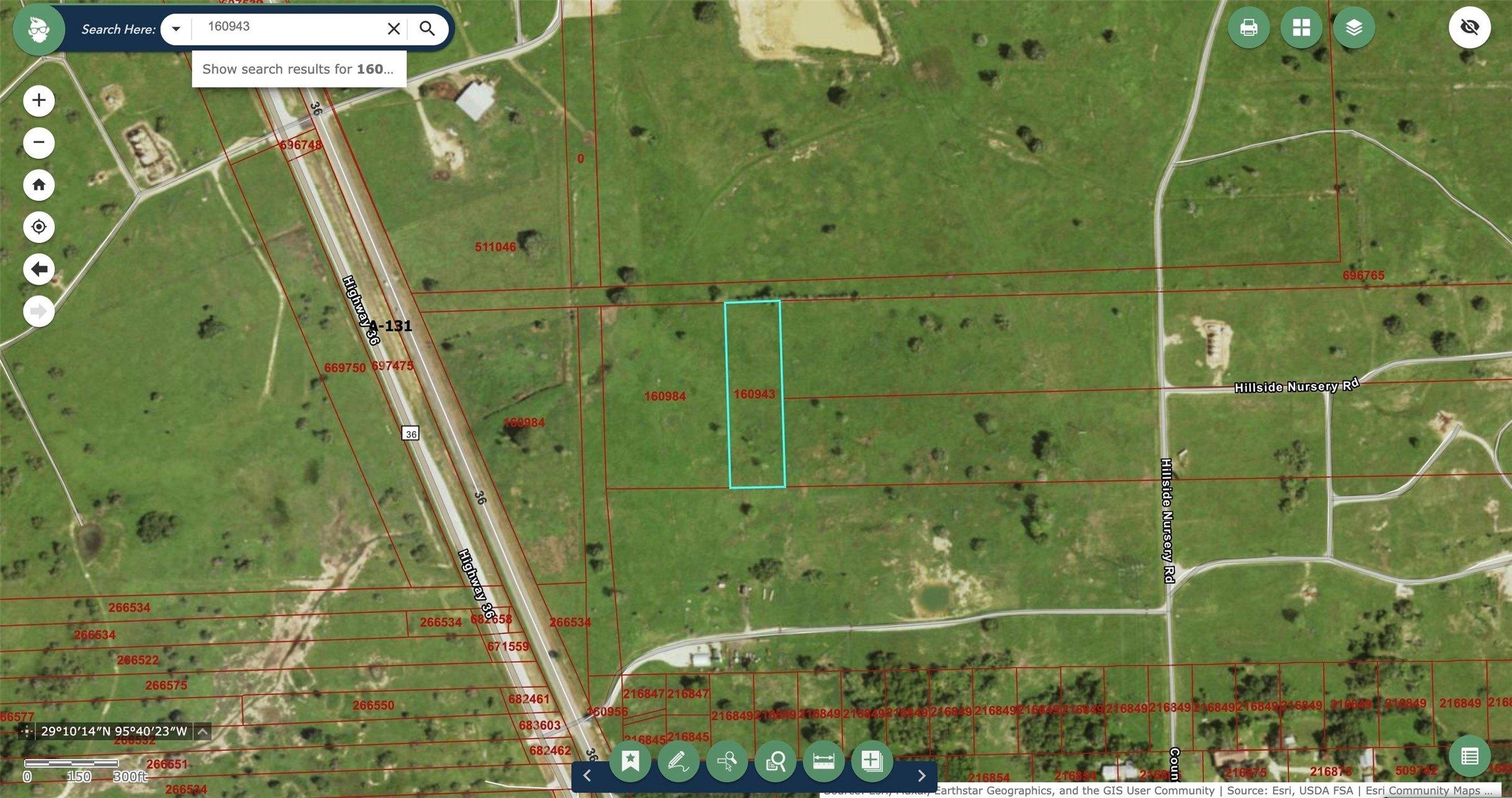Viewport: 1512px width, 798px height.
Task: Open the basemap gallery grid
Action: coord(1301,27)
